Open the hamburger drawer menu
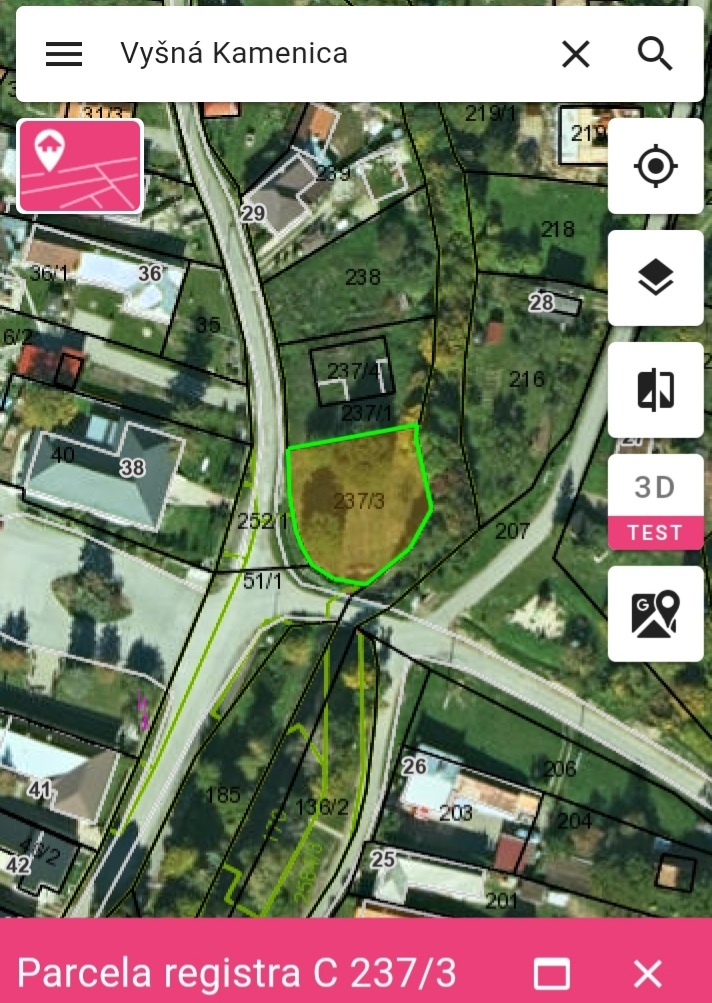 tap(64, 54)
